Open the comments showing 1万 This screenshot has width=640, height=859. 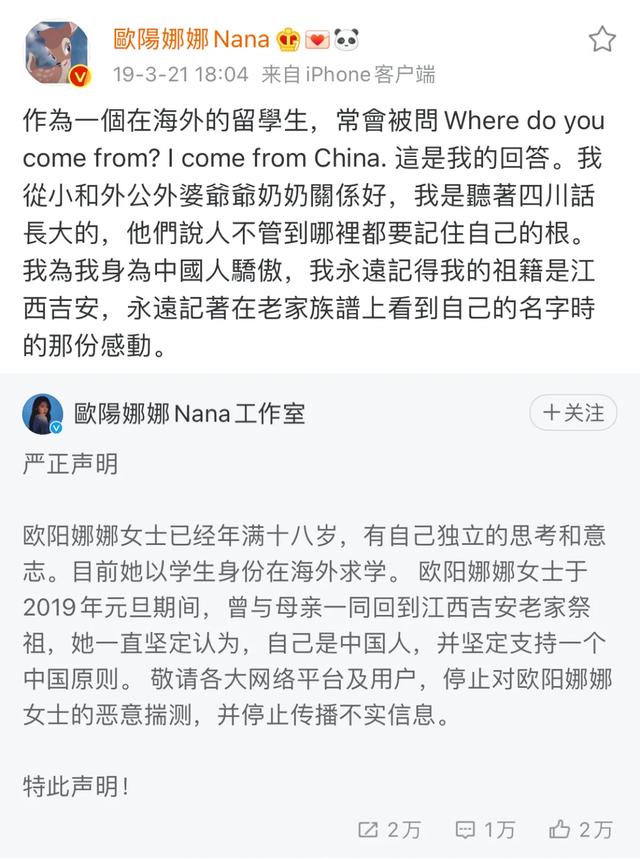(485, 828)
